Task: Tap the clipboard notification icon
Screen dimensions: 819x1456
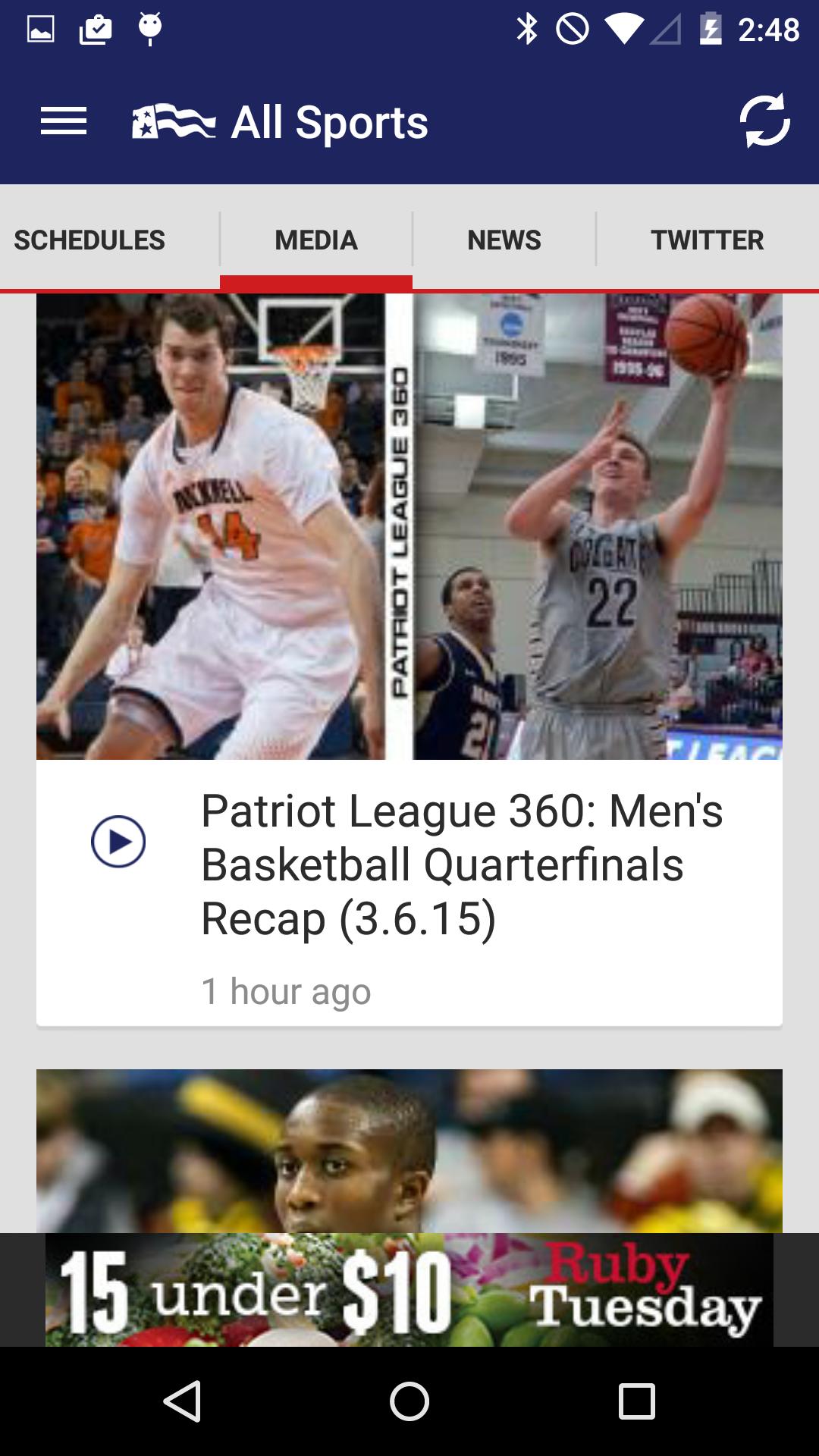Action: pos(94,29)
